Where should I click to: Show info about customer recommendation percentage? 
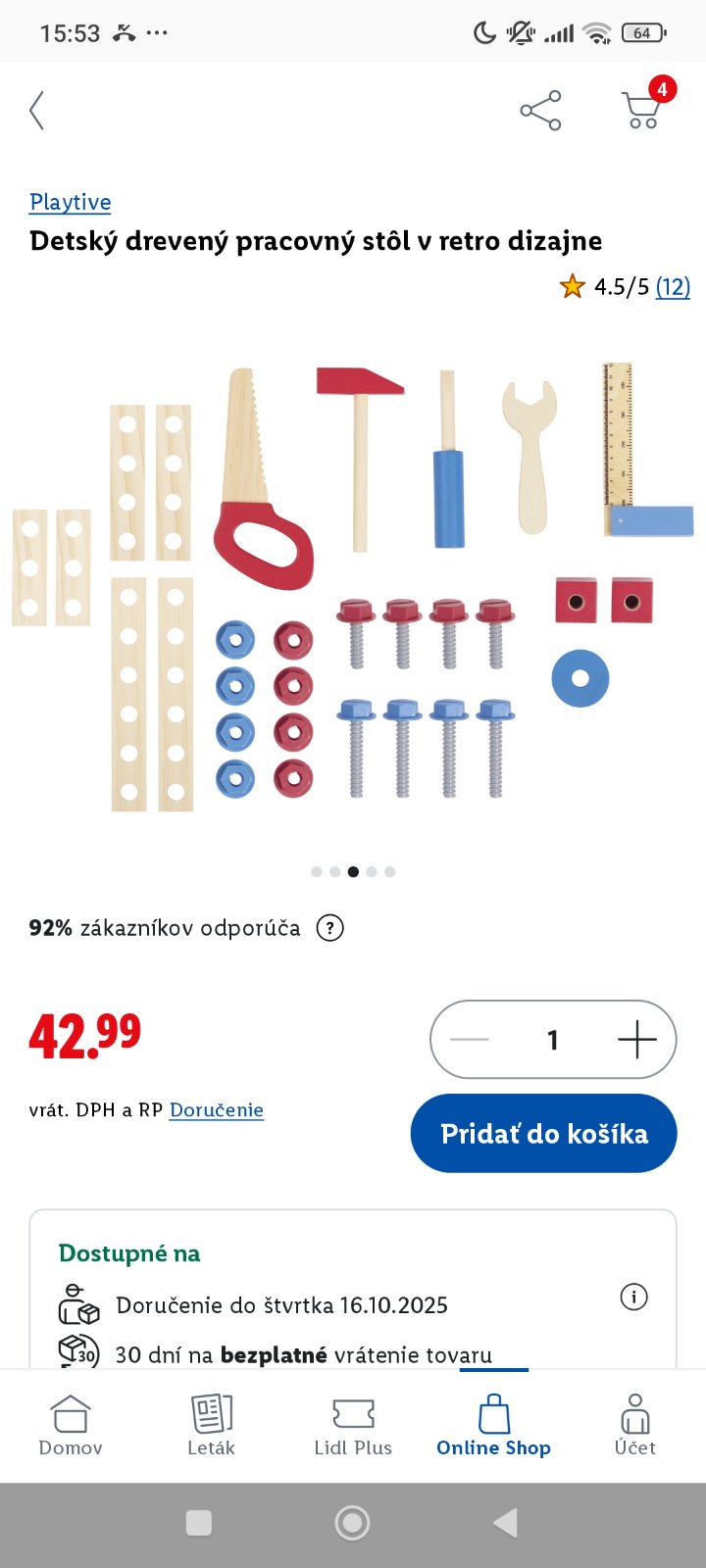330,928
